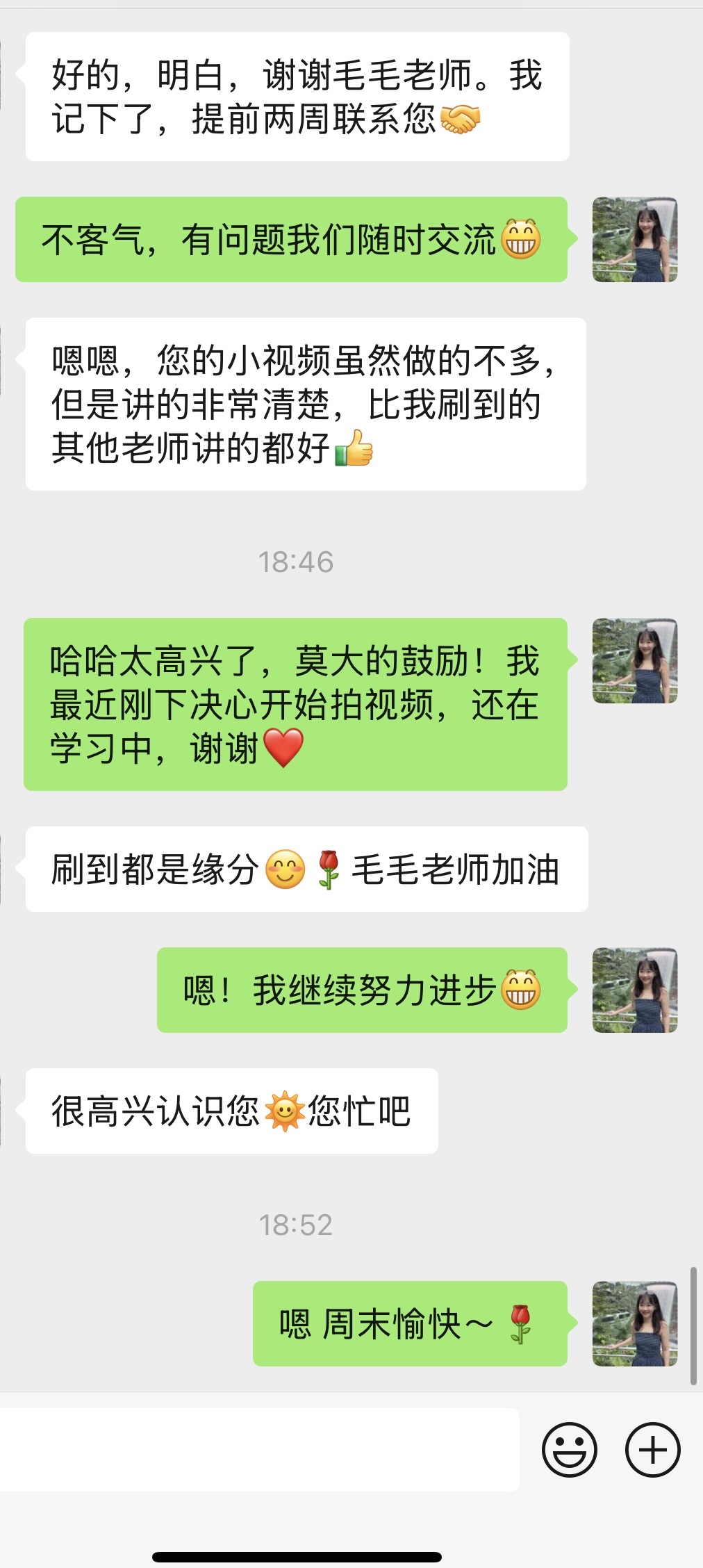Open the plus attachments menu
703x1568 pixels.
click(652, 1450)
